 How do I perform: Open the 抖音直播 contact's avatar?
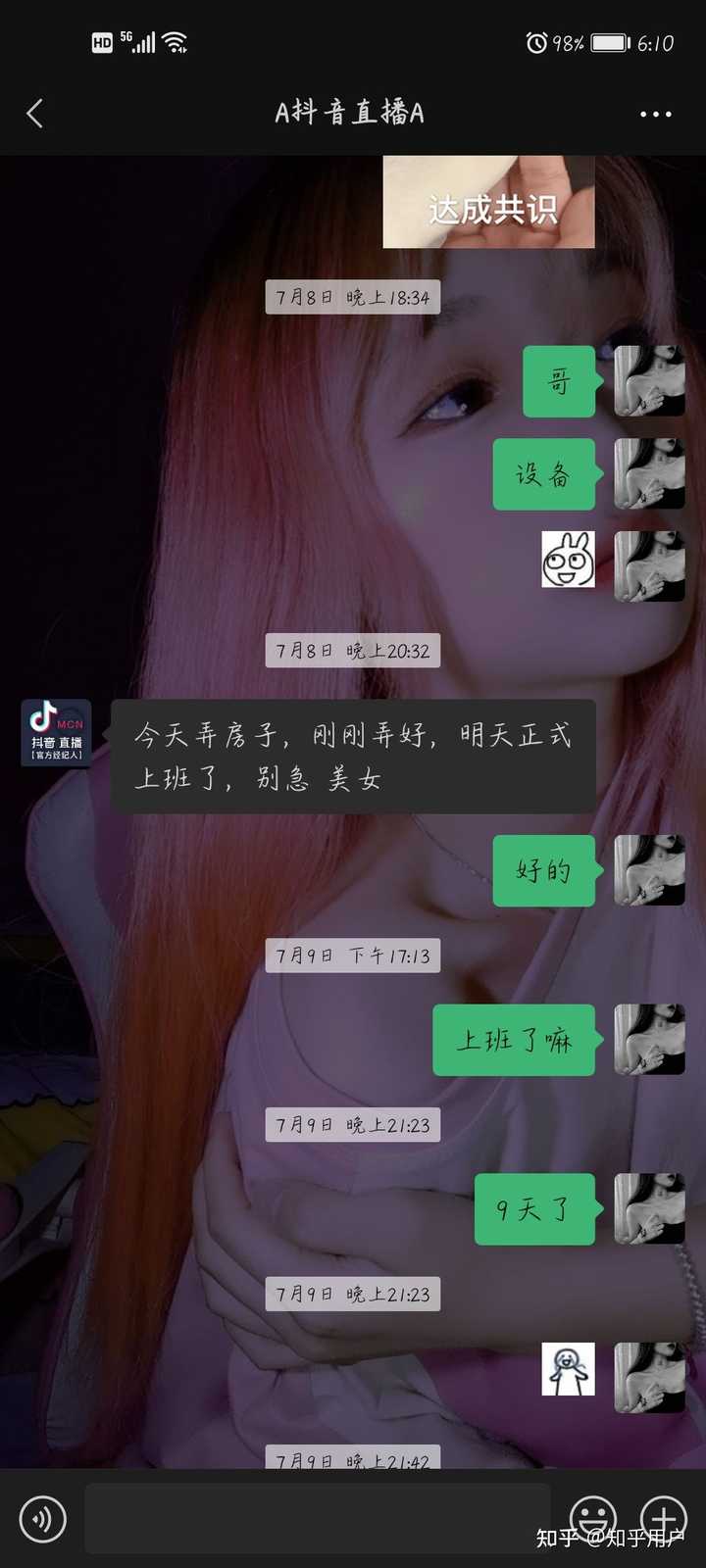(x=57, y=733)
